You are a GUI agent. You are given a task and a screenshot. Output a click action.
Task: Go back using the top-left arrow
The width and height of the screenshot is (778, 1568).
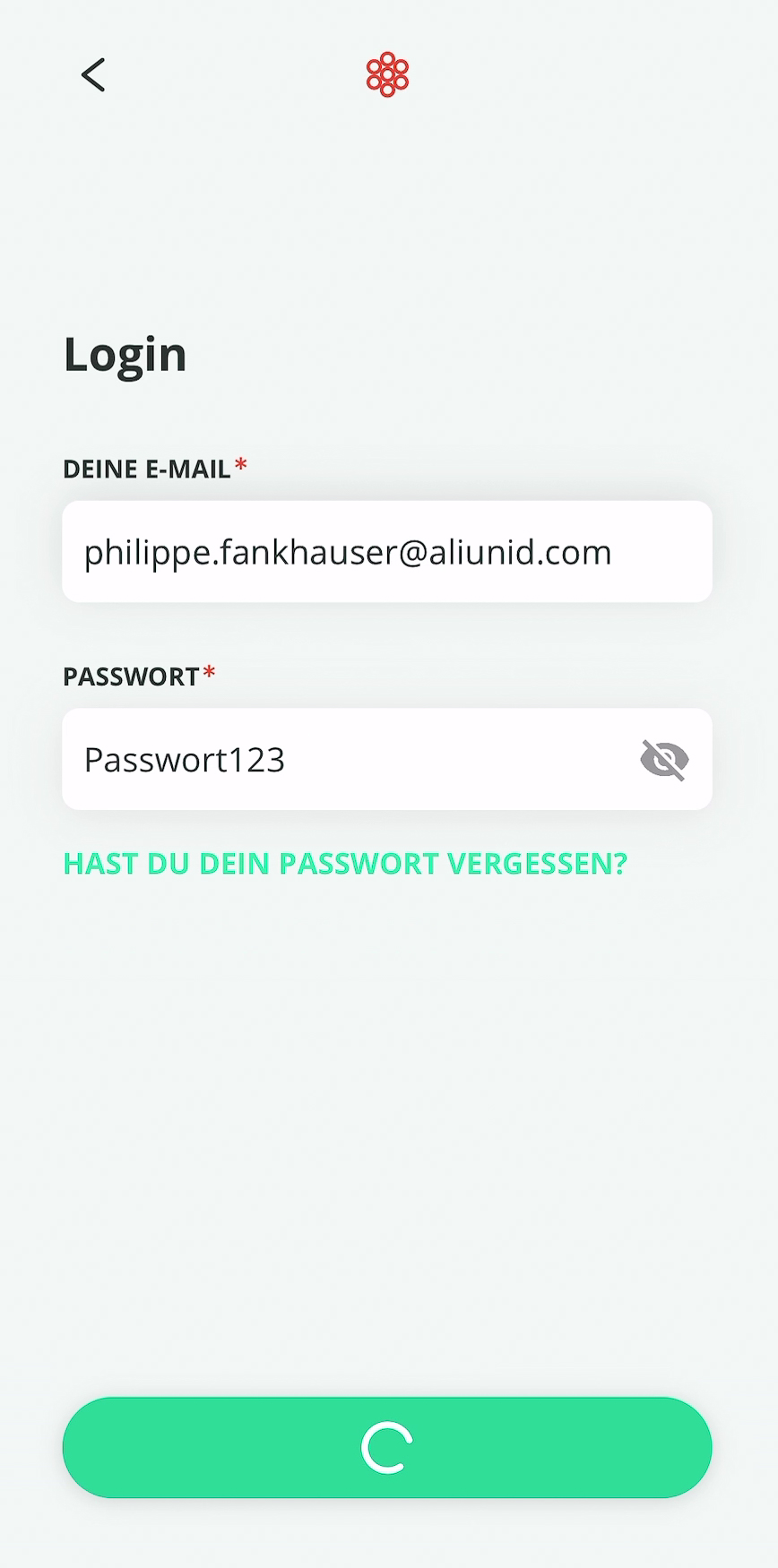[x=93, y=75]
